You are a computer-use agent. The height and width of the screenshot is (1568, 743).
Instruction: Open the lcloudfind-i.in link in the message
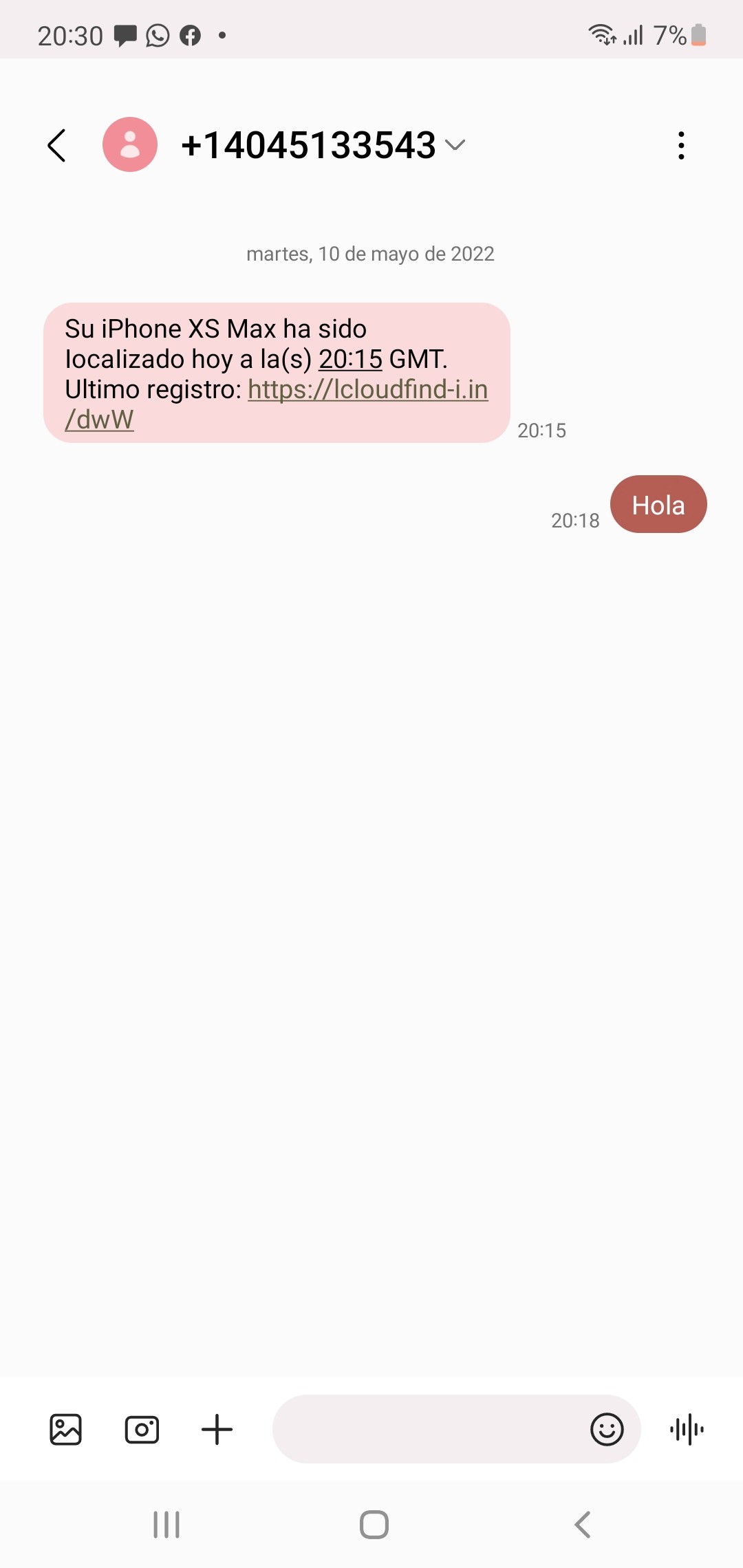click(367, 390)
